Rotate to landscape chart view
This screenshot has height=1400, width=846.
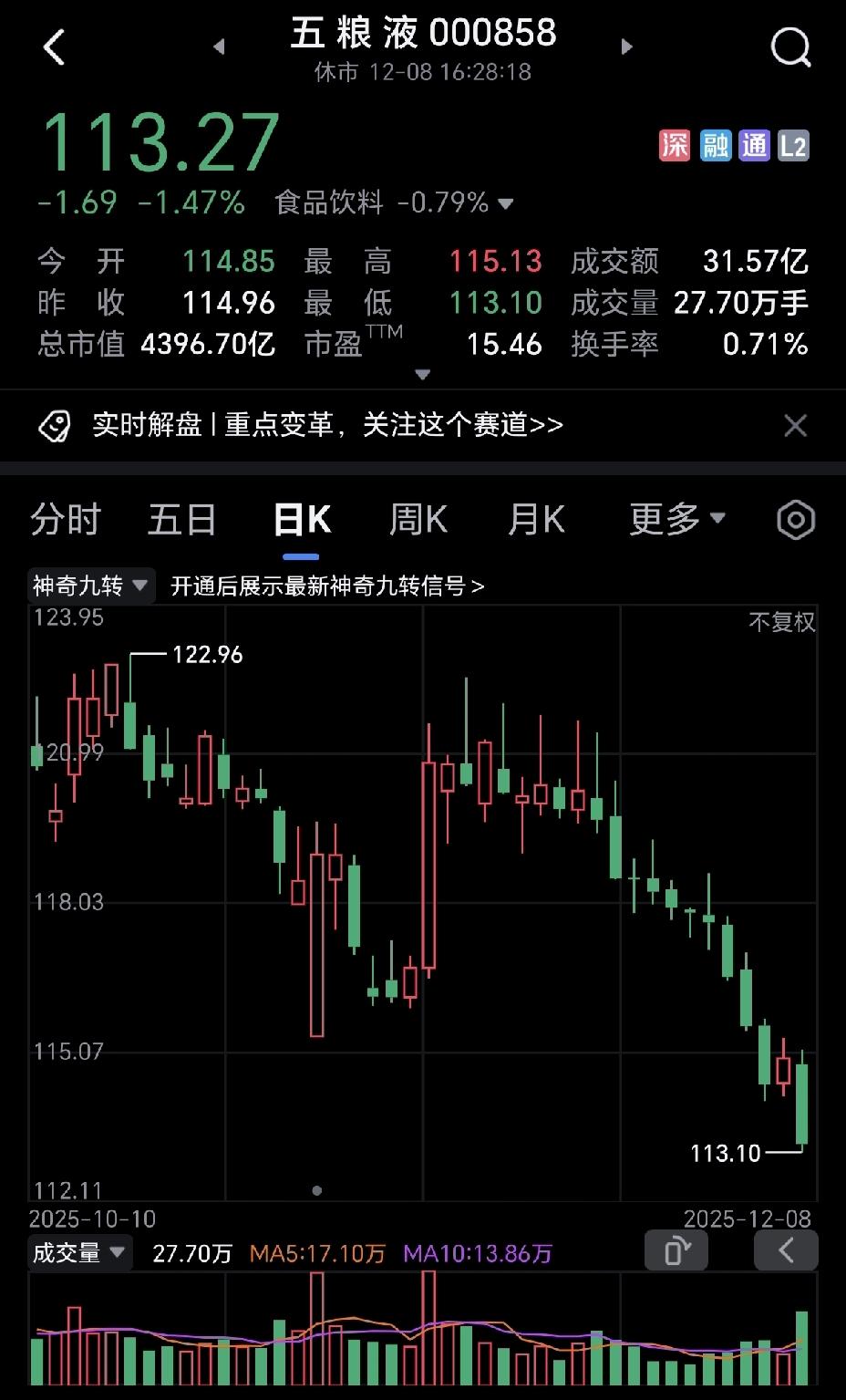(x=676, y=1250)
